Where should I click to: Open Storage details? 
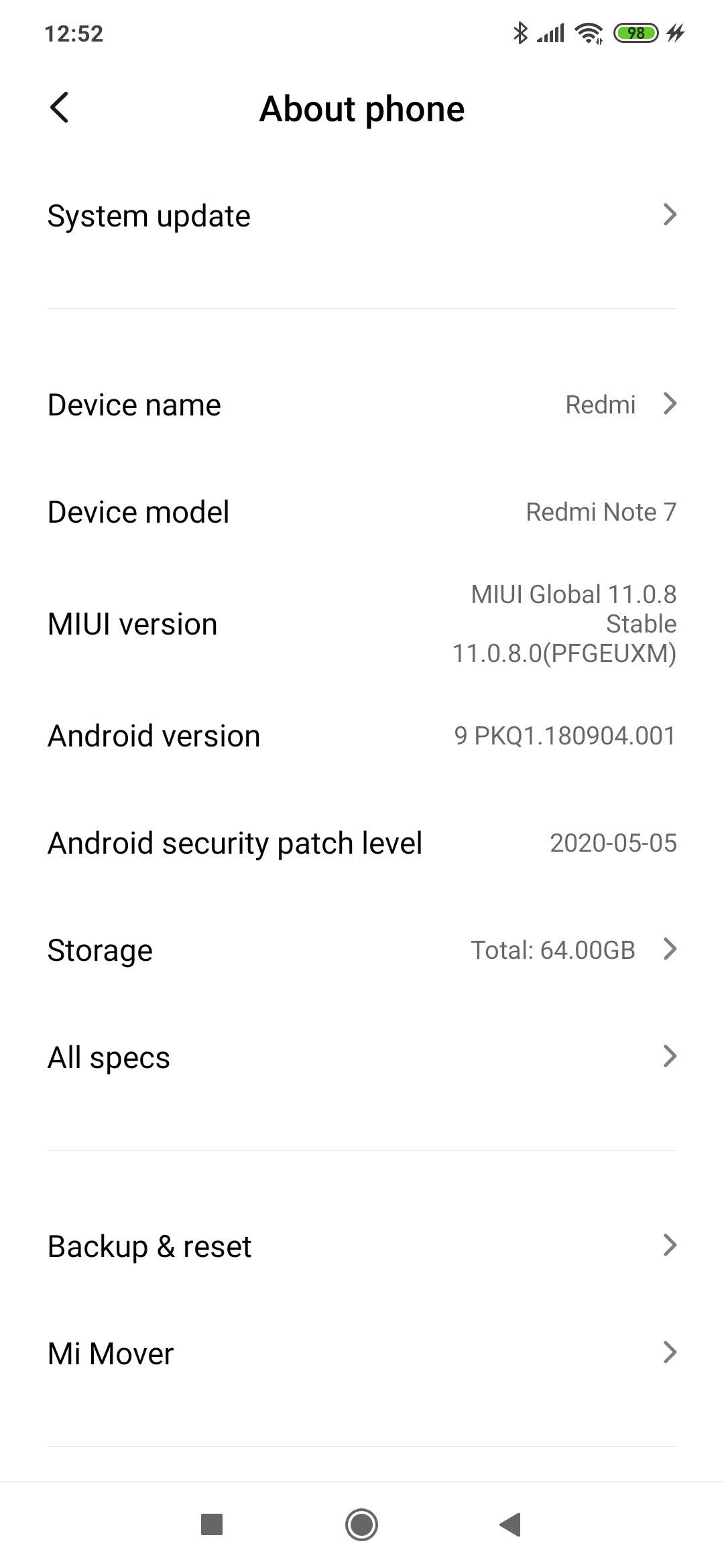pos(362,950)
